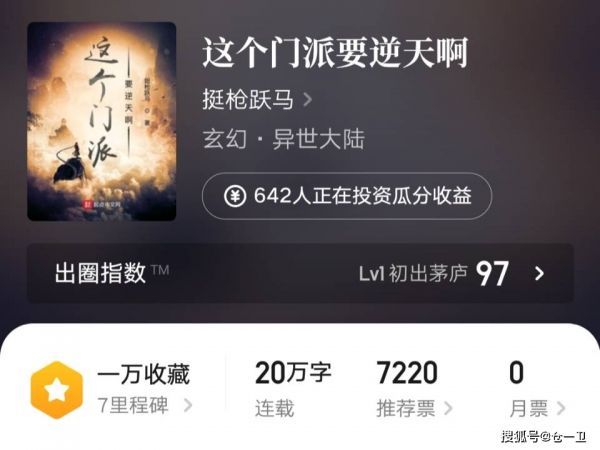Open the 出圈指数 details row
The width and height of the screenshot is (600, 450).
tap(300, 273)
